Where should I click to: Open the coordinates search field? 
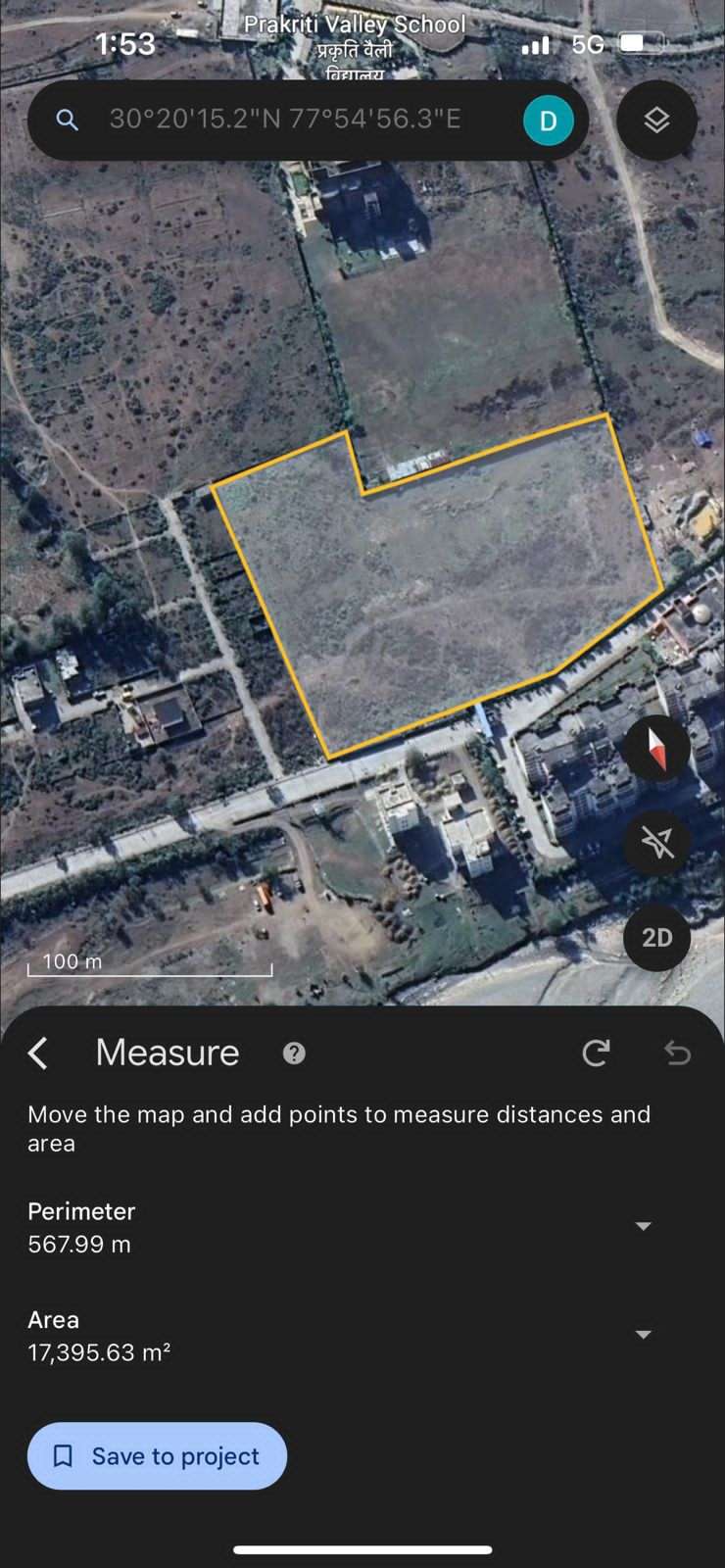[x=284, y=120]
